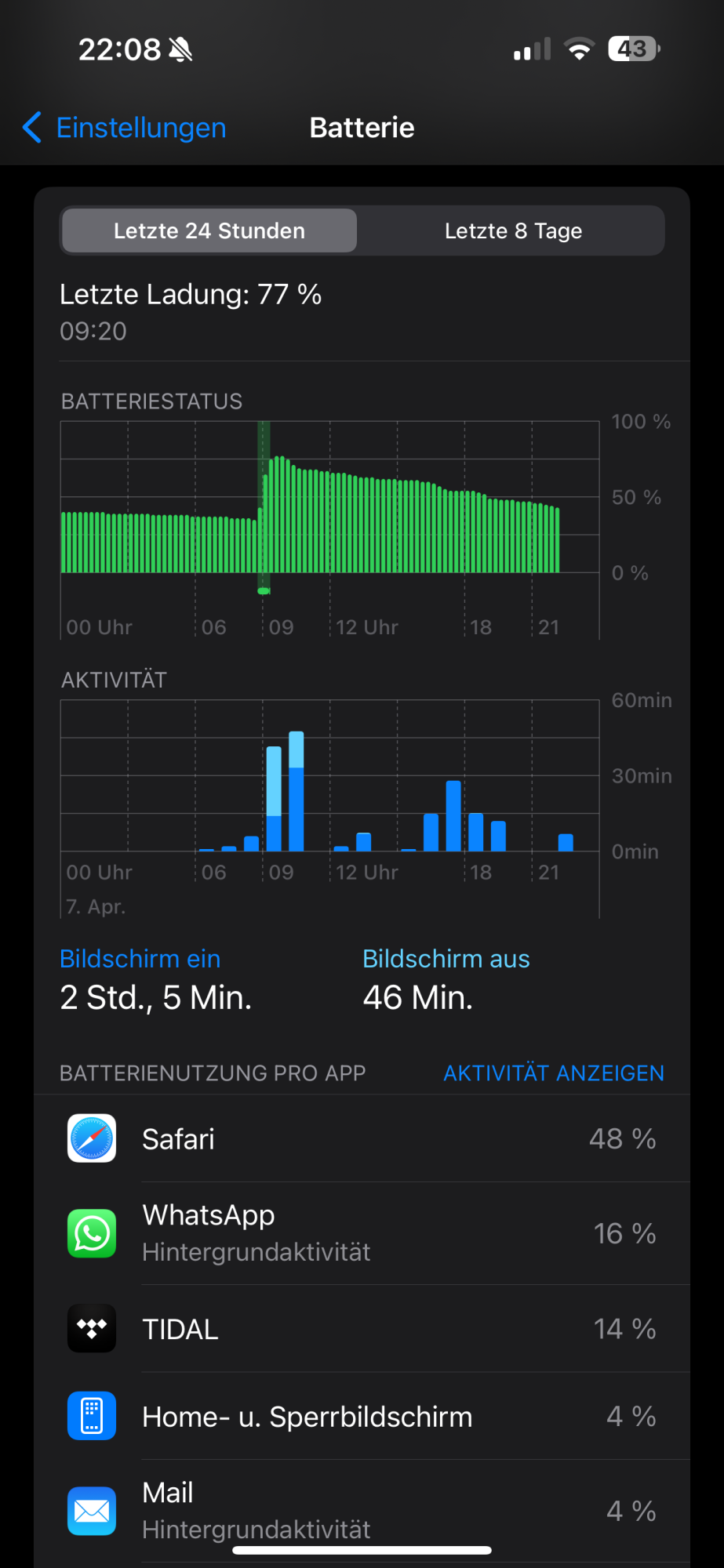The height and width of the screenshot is (1568, 724).
Task: Select the Letzte 24 Stunden segment
Action: 209,231
